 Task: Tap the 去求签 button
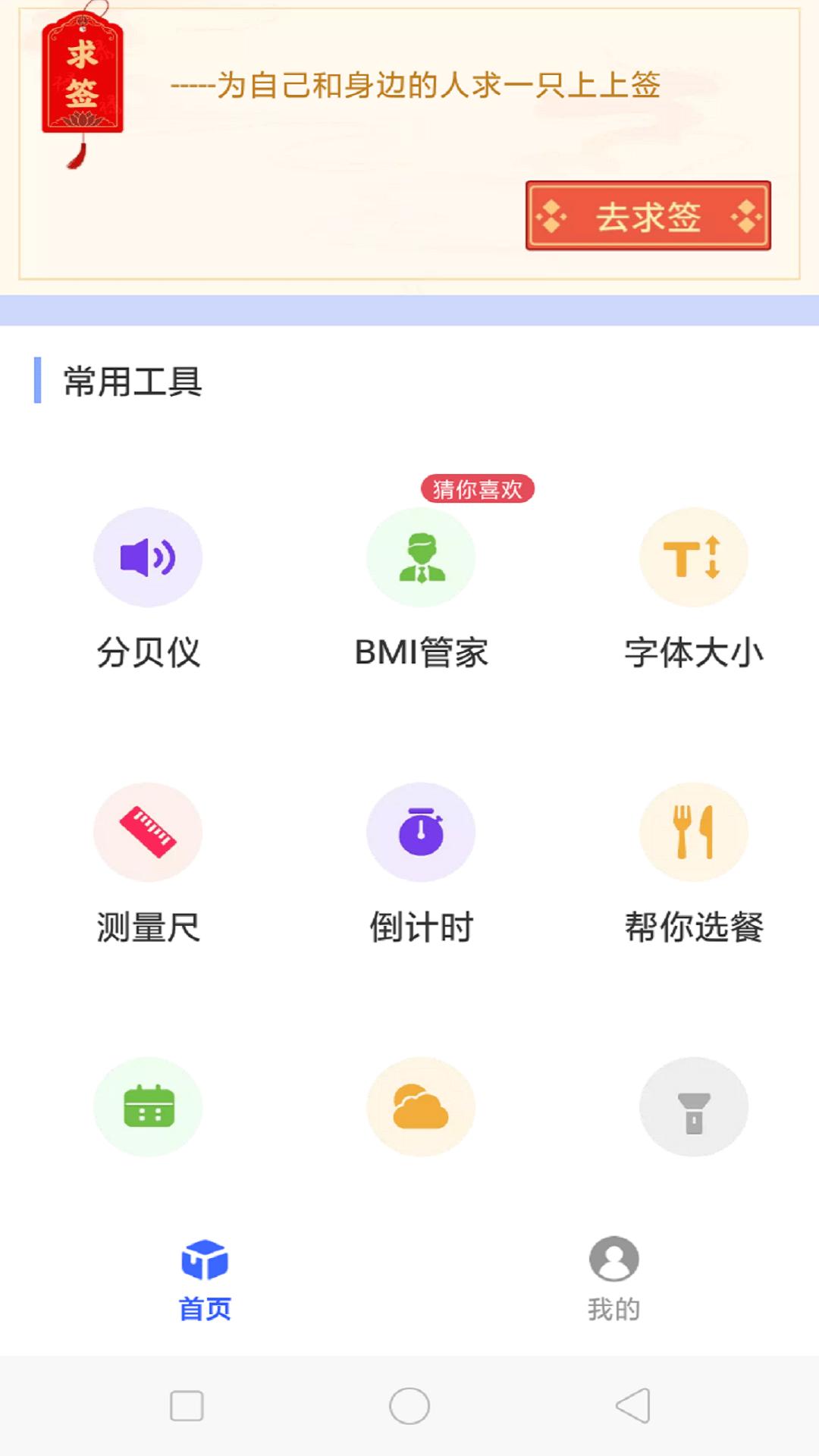[x=648, y=216]
